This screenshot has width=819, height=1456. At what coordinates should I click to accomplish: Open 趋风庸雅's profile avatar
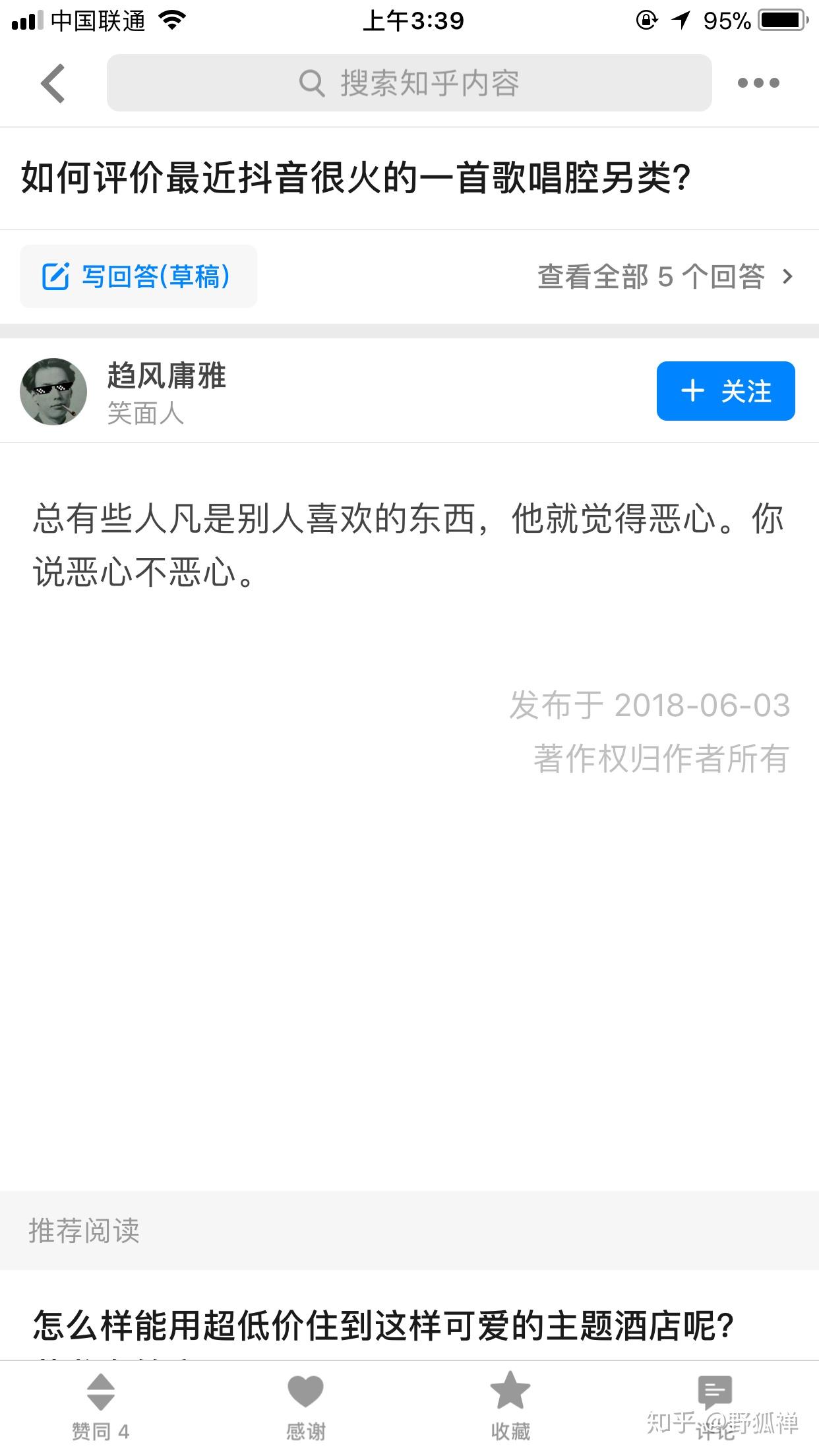click(x=53, y=392)
